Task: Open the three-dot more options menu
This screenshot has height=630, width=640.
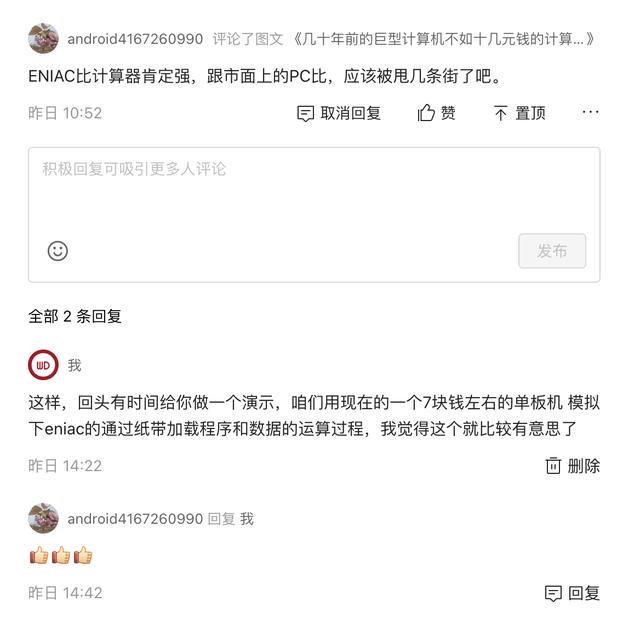Action: point(590,112)
